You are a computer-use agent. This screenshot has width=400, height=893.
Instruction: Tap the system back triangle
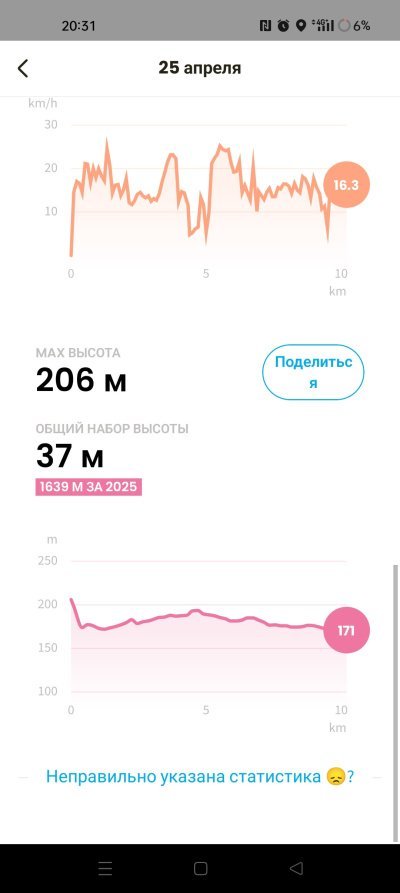[296, 868]
